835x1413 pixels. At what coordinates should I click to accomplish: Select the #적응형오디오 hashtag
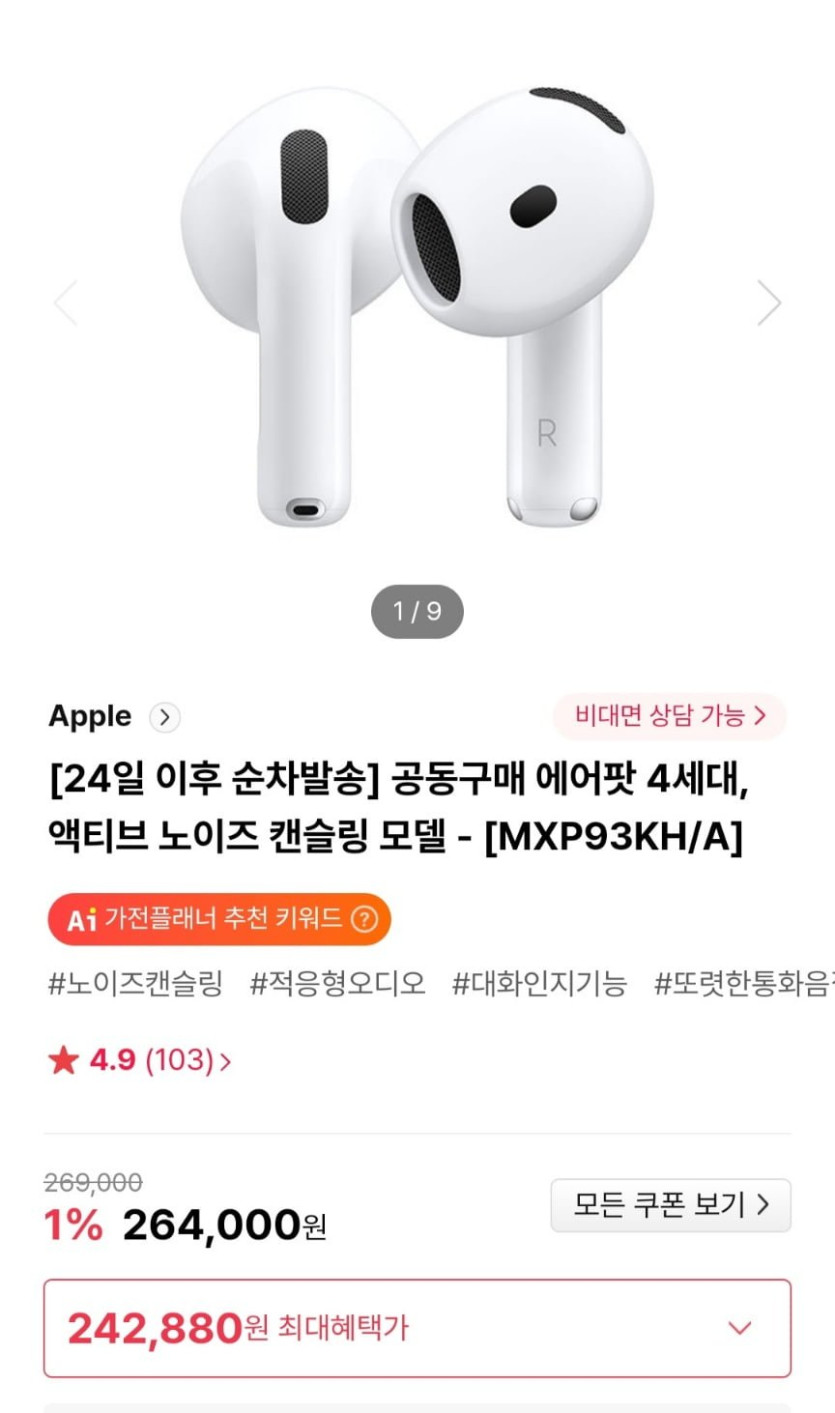coord(337,984)
